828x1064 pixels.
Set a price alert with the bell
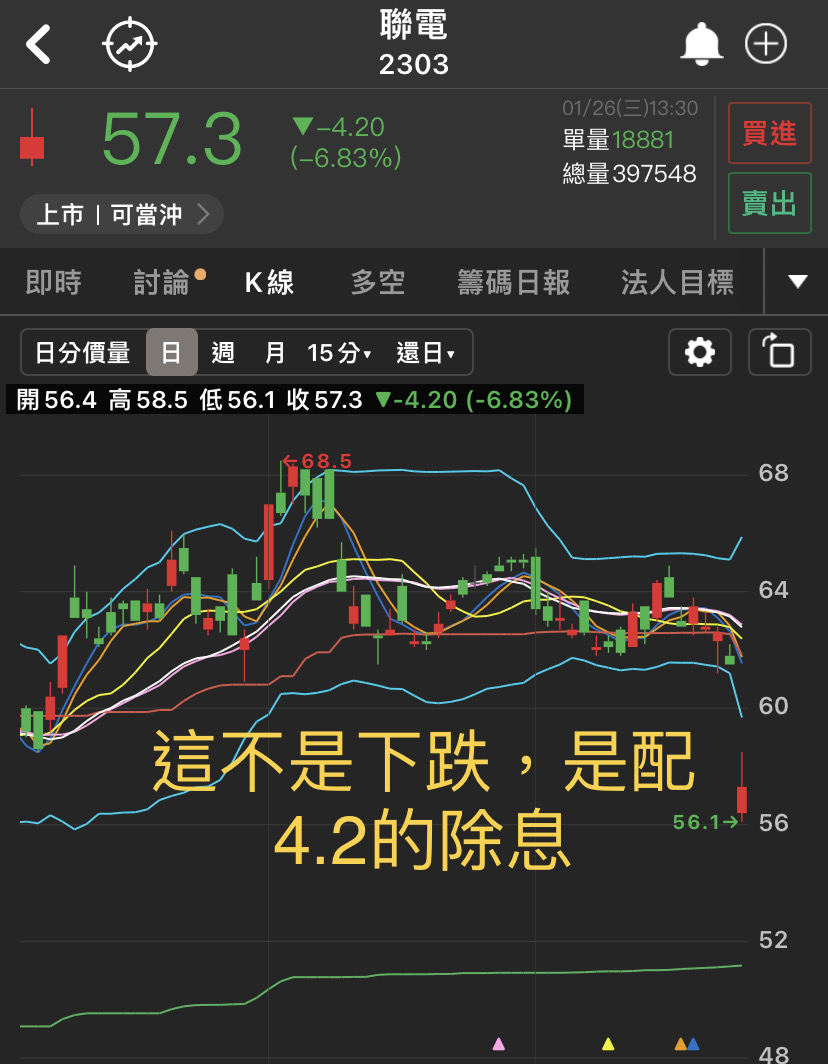tap(701, 44)
